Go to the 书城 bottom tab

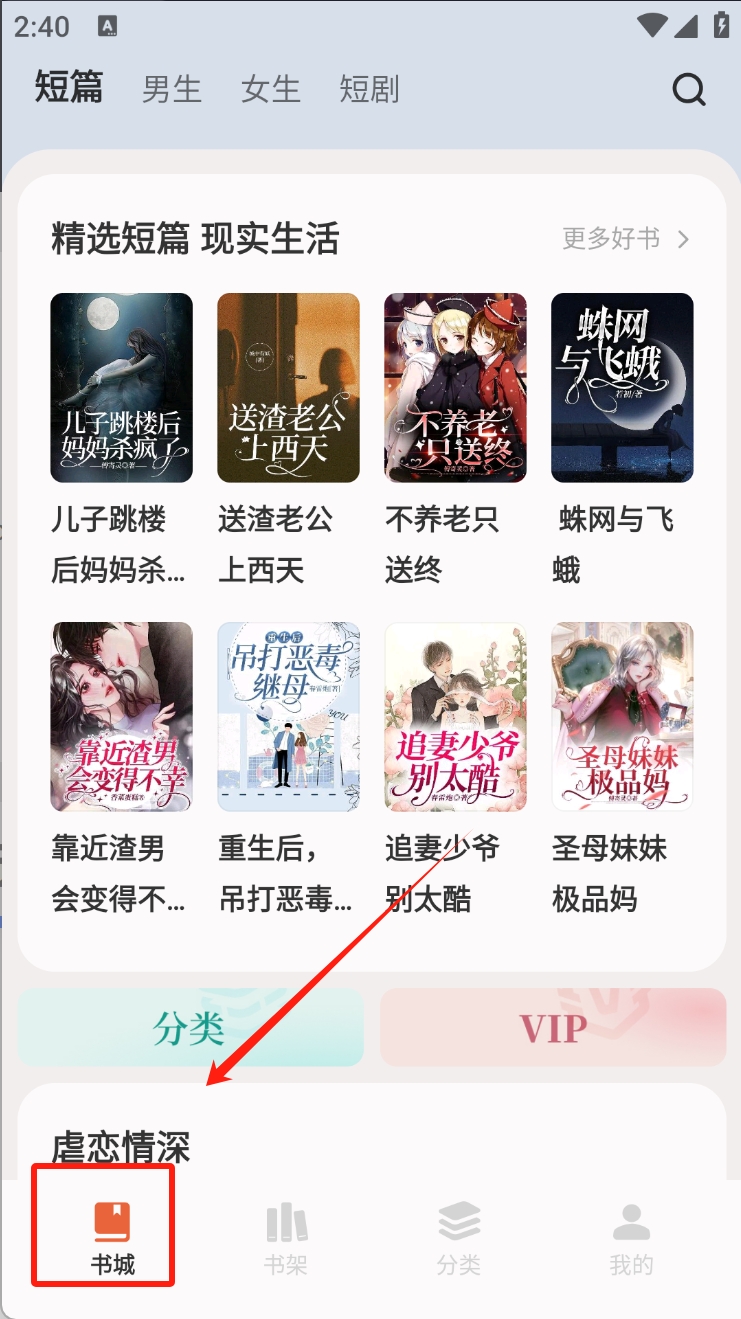[112, 1238]
